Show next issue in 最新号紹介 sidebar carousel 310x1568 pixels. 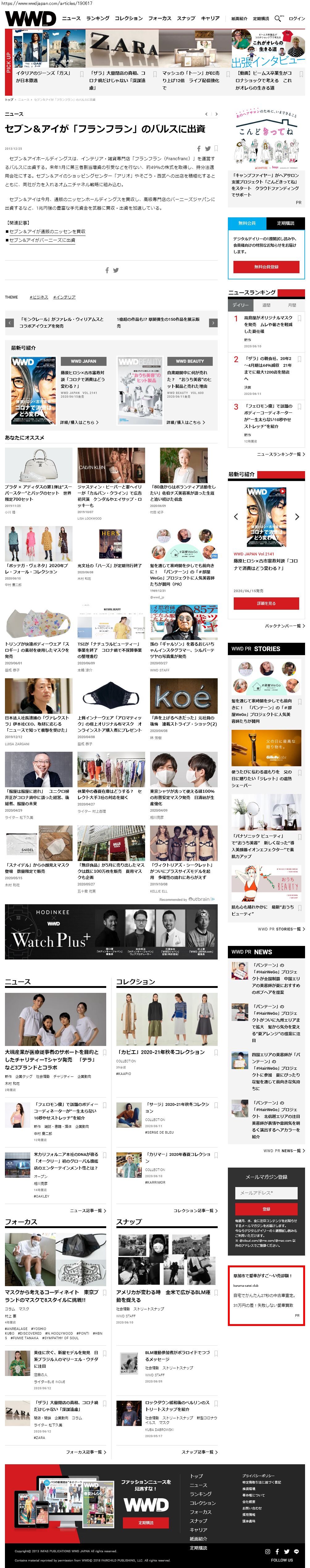point(297,517)
